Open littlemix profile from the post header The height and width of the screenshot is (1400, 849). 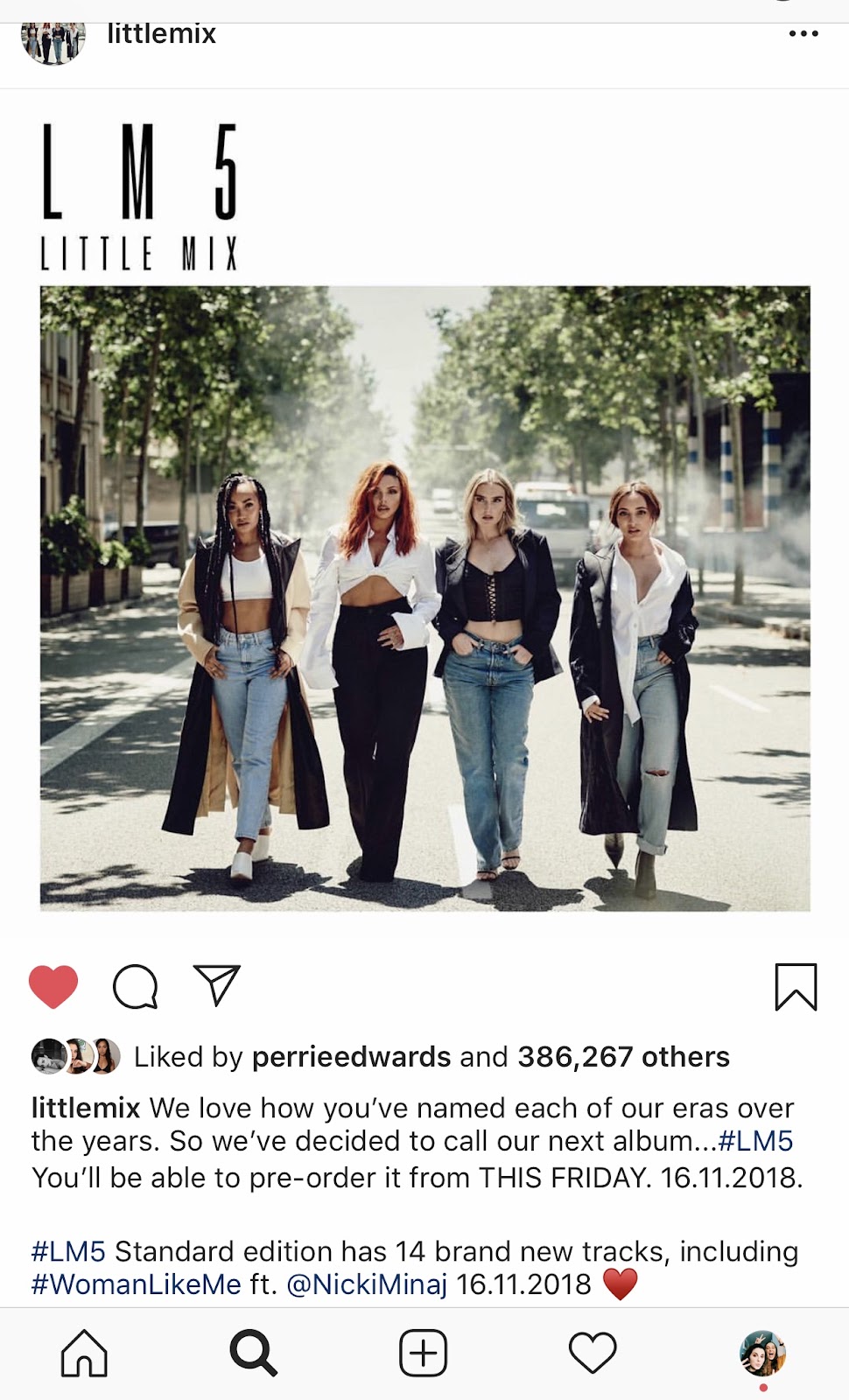pos(161,33)
